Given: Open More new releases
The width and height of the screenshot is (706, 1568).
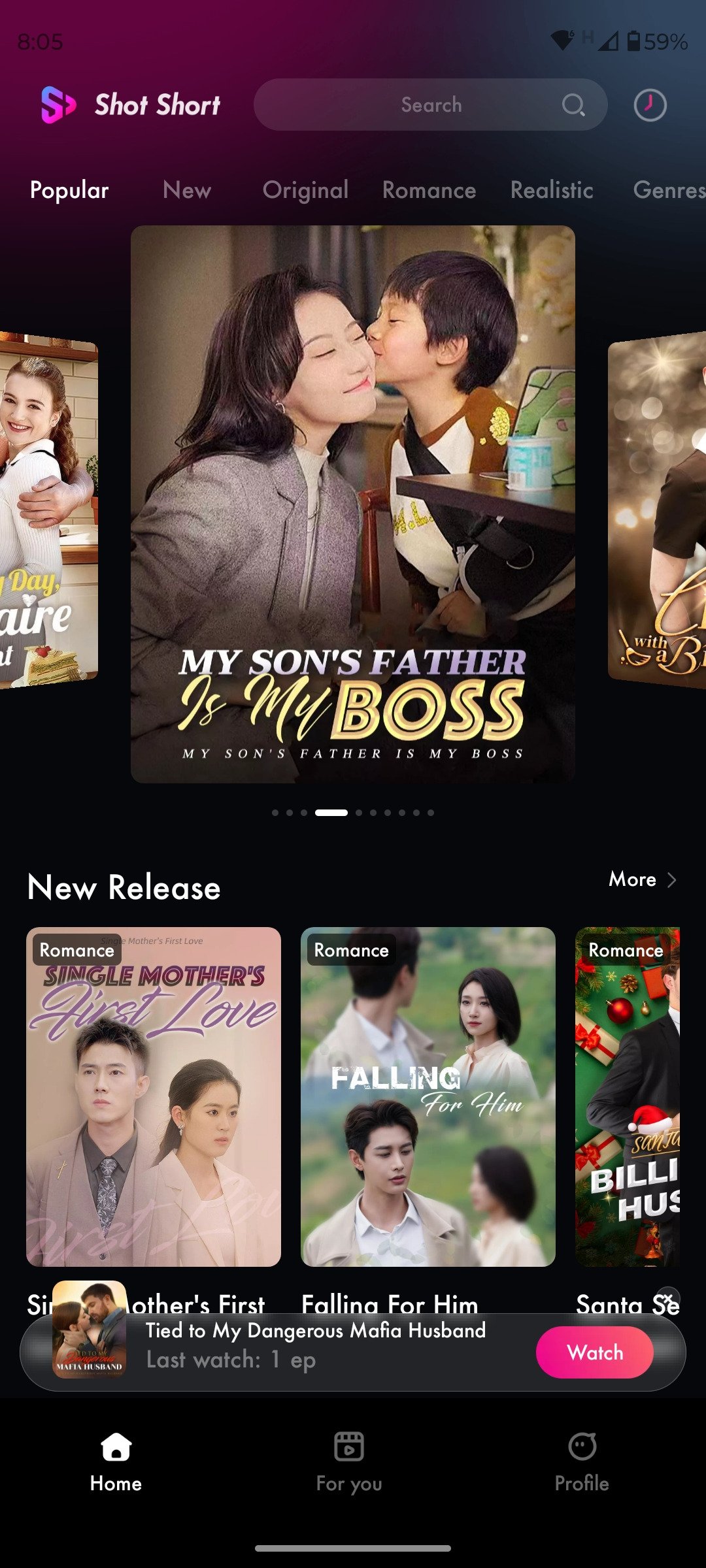Looking at the screenshot, I should coord(642,879).
